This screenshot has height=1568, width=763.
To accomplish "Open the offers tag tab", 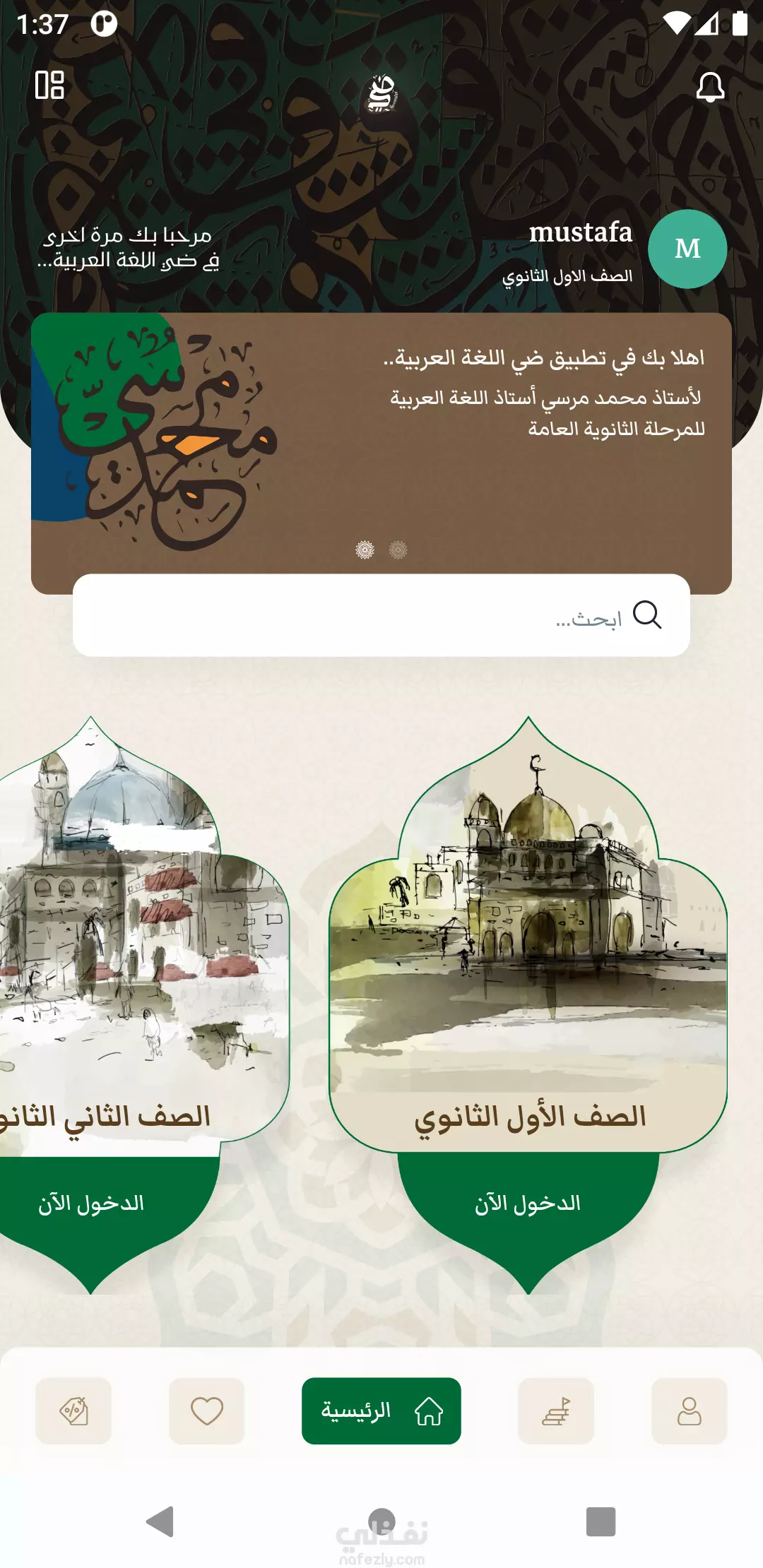I will tap(73, 1411).
